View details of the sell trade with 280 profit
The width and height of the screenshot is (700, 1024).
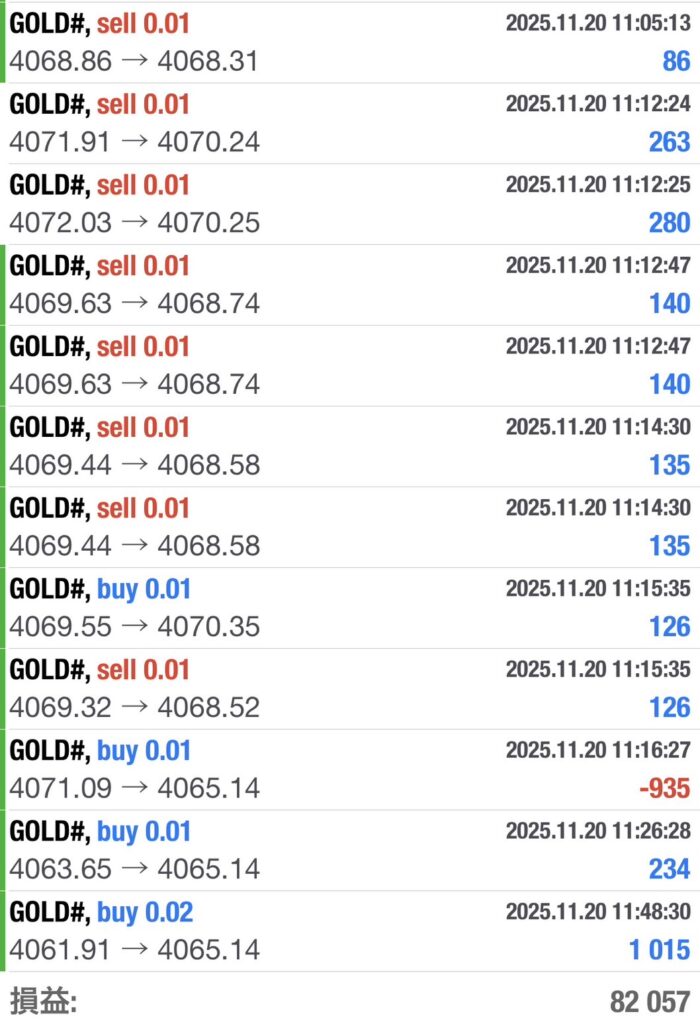pos(350,204)
